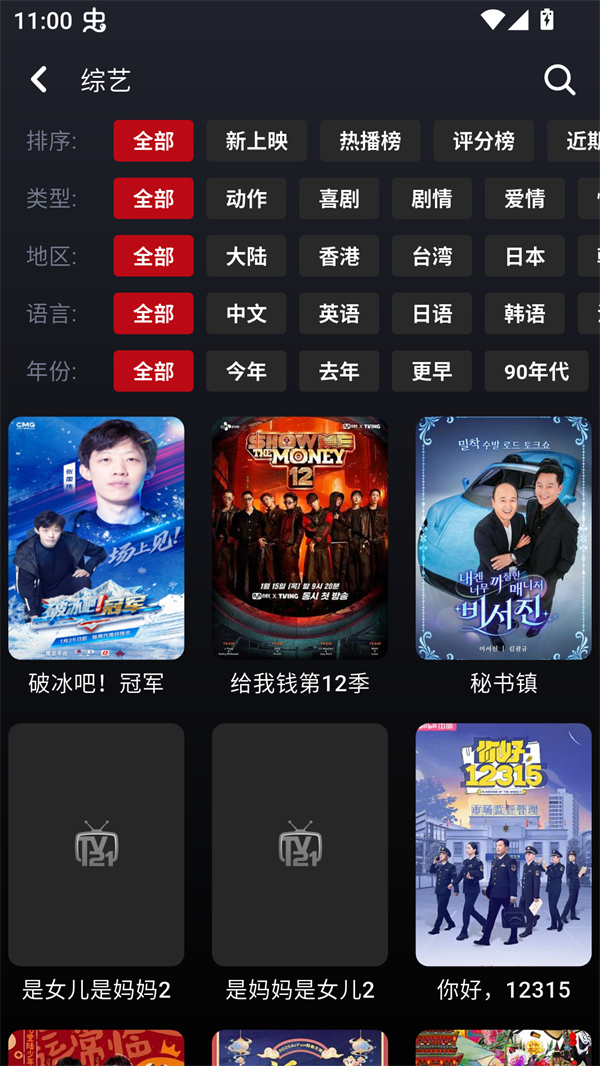This screenshot has height=1066, width=600.
Task: Select the 热播榜 sort chip
Action: tap(370, 141)
